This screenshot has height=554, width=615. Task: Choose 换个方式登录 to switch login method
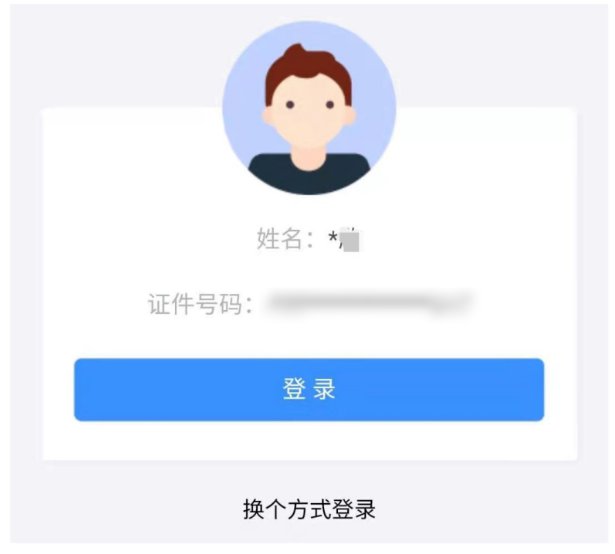[x=309, y=509]
